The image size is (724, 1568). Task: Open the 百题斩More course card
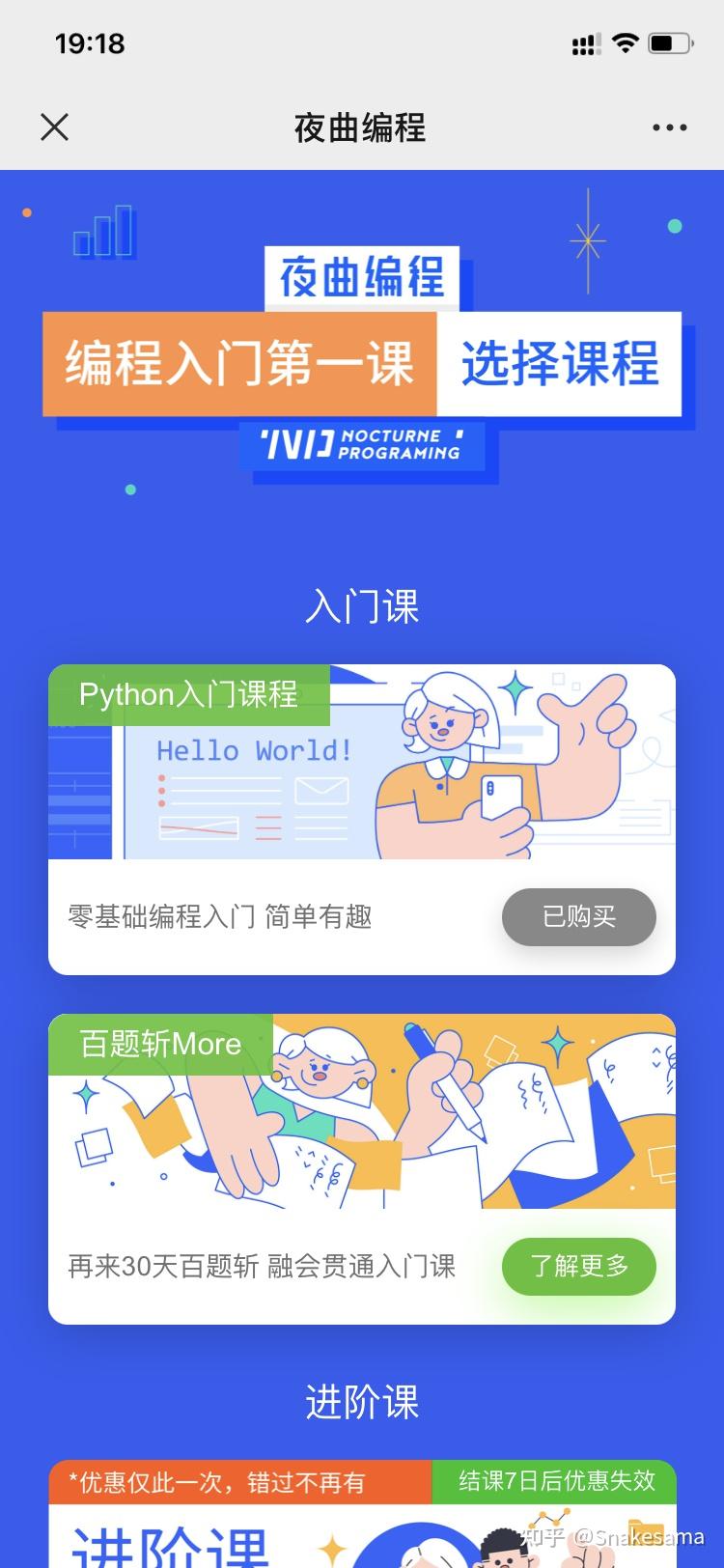[x=362, y=1168]
